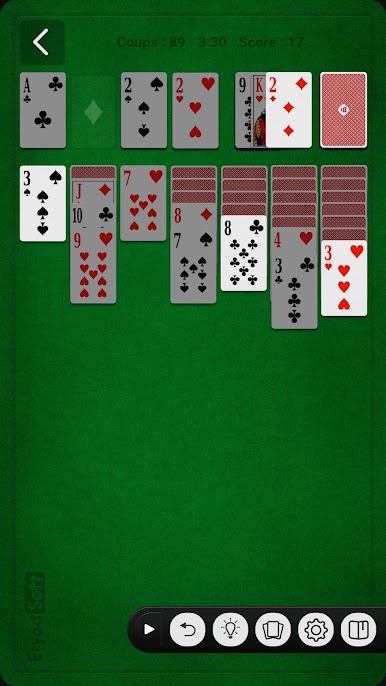Get a hint with the lightbulb
386x686 pixels.
click(230, 630)
